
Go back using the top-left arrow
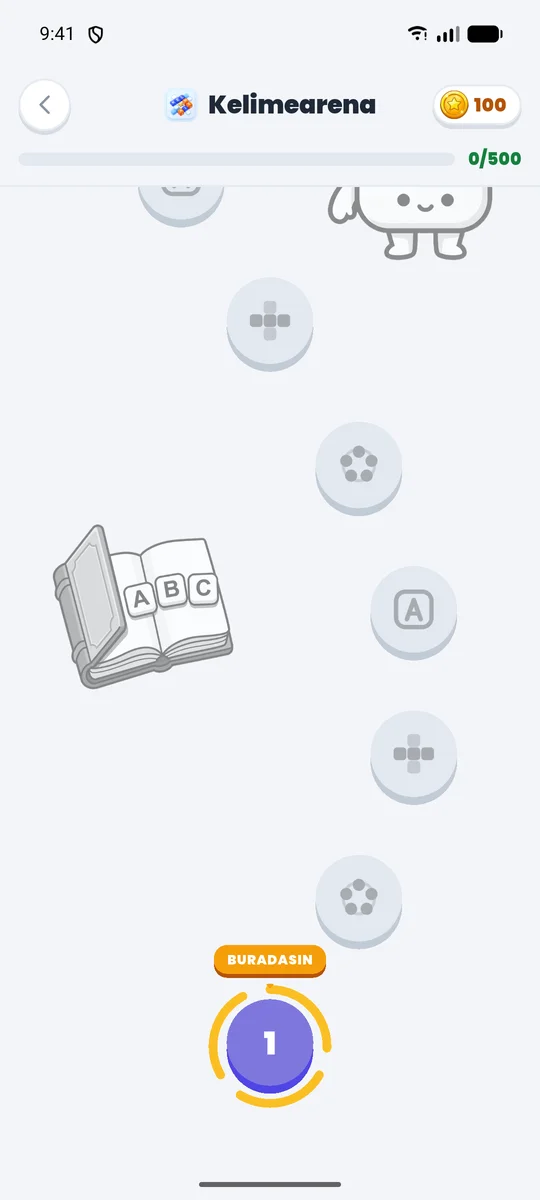44,105
